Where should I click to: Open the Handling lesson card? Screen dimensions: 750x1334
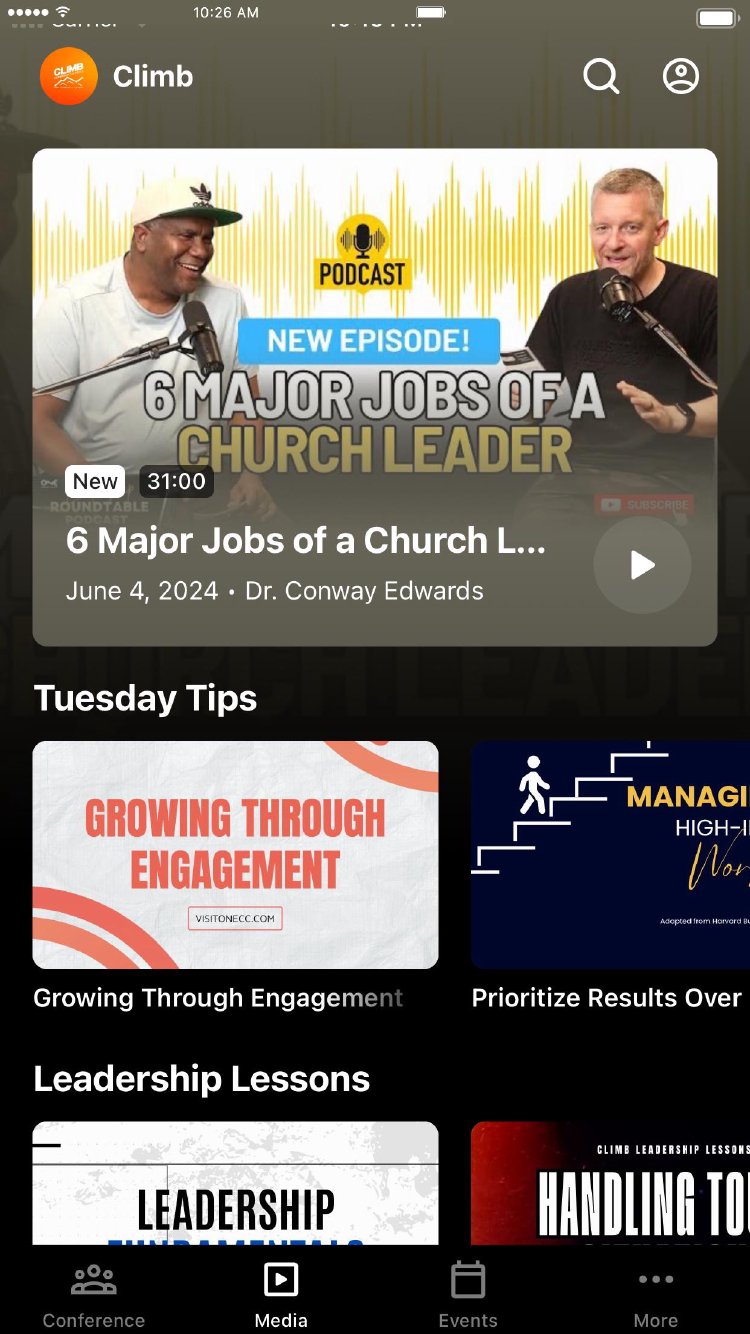tap(610, 1183)
